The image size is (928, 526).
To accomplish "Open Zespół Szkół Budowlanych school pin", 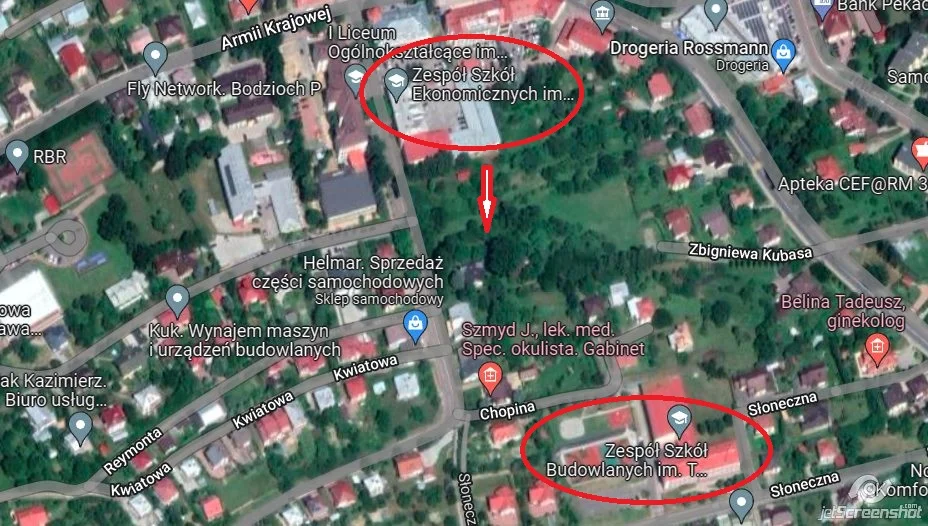I will coord(679,417).
